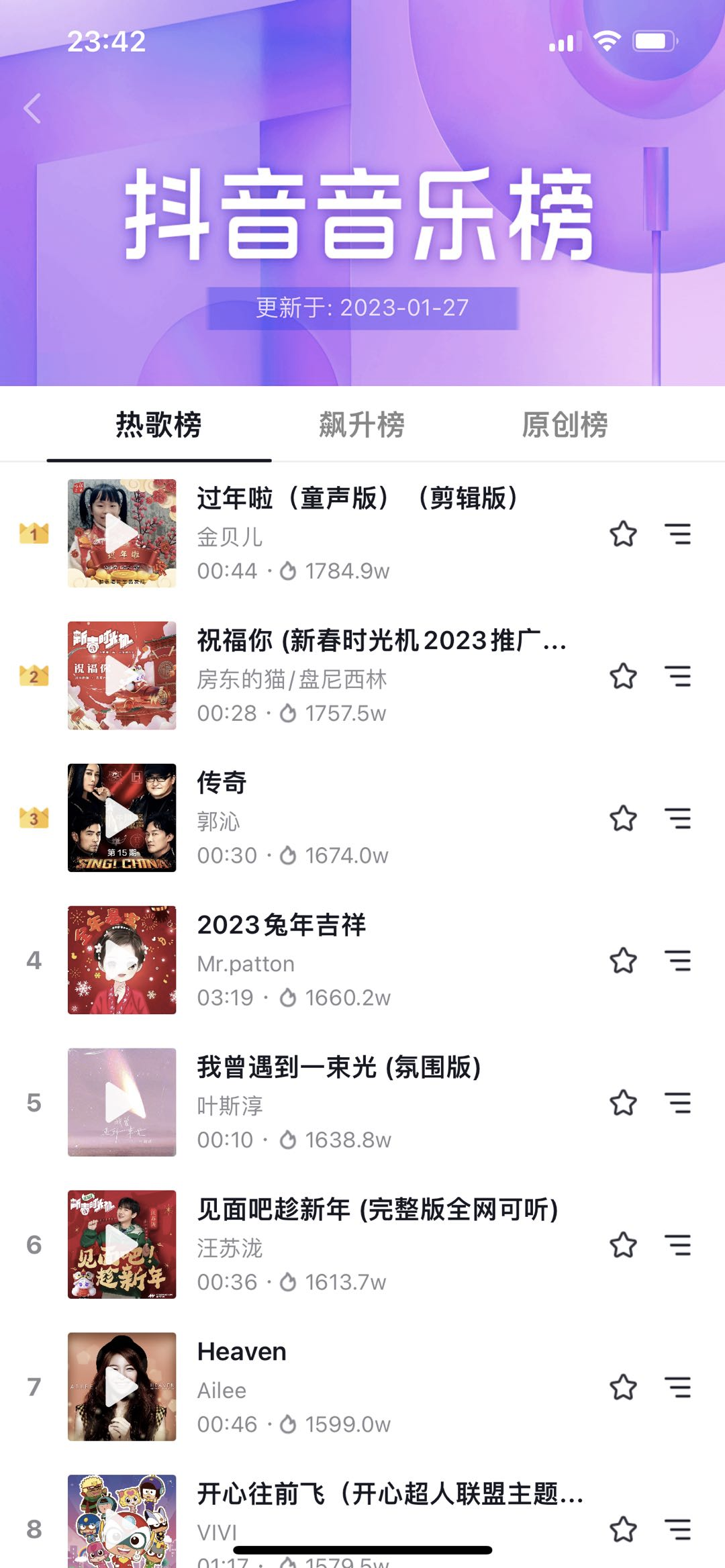Image resolution: width=725 pixels, height=1568 pixels.
Task: Open more options for 传奇
Action: [x=678, y=819]
